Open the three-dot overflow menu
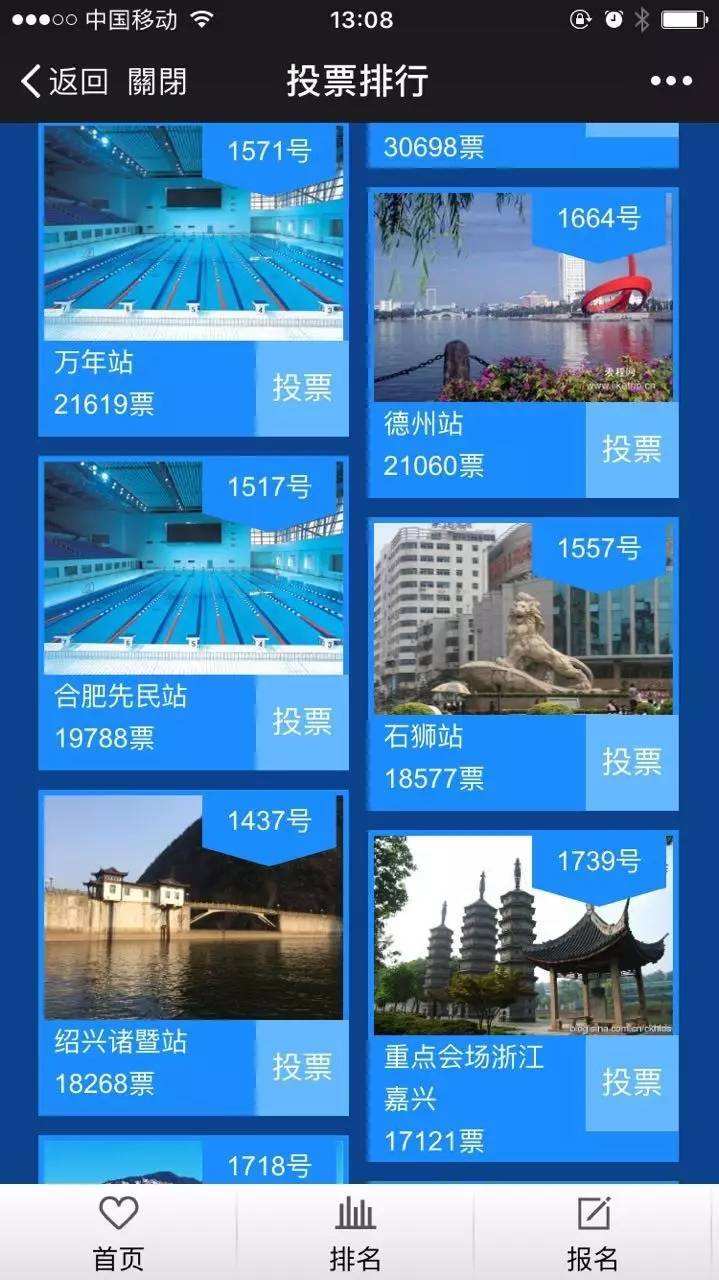 tap(671, 81)
